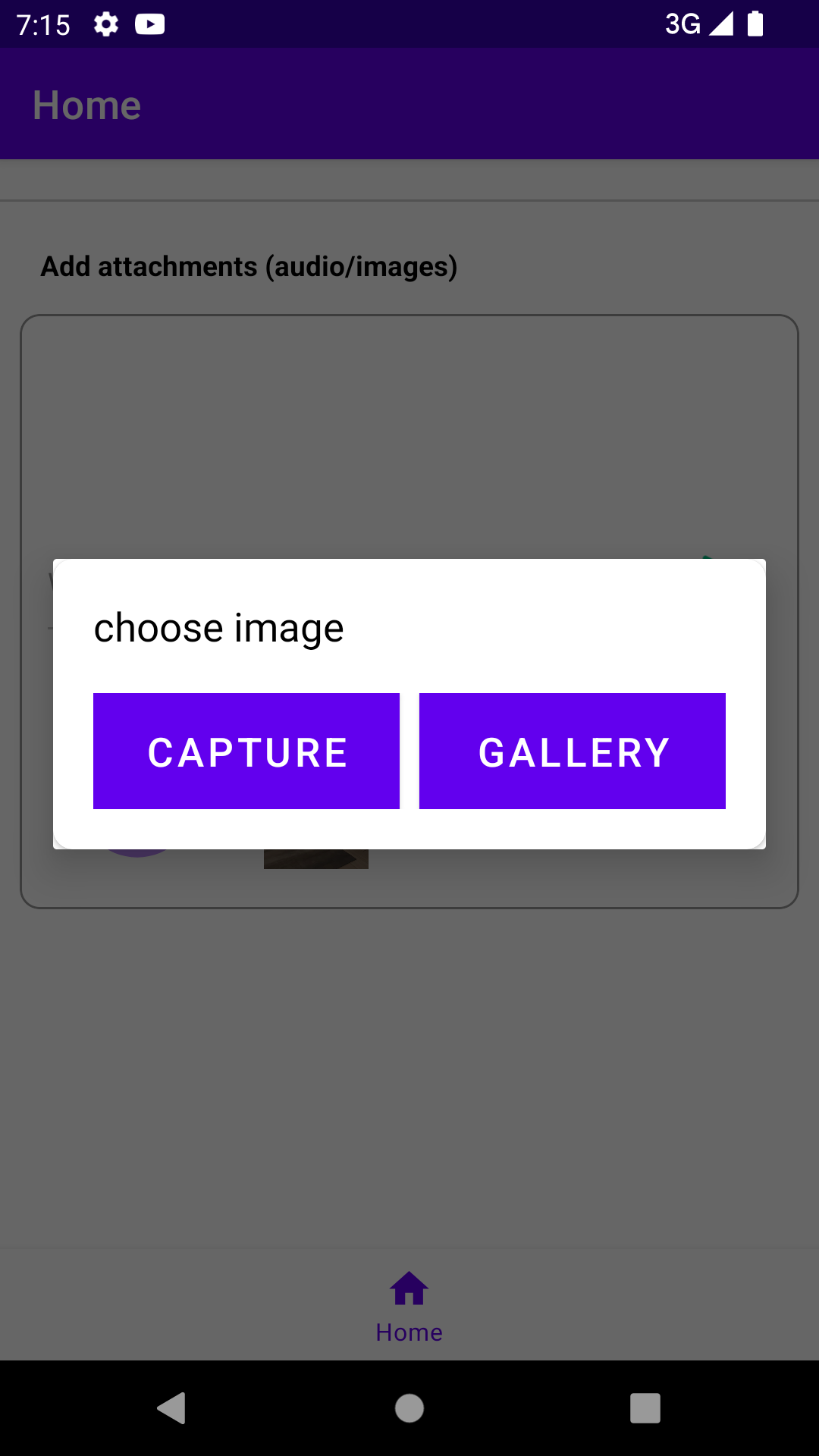Select the 'choose image' dialog title
The image size is (819, 1456).
click(x=218, y=626)
